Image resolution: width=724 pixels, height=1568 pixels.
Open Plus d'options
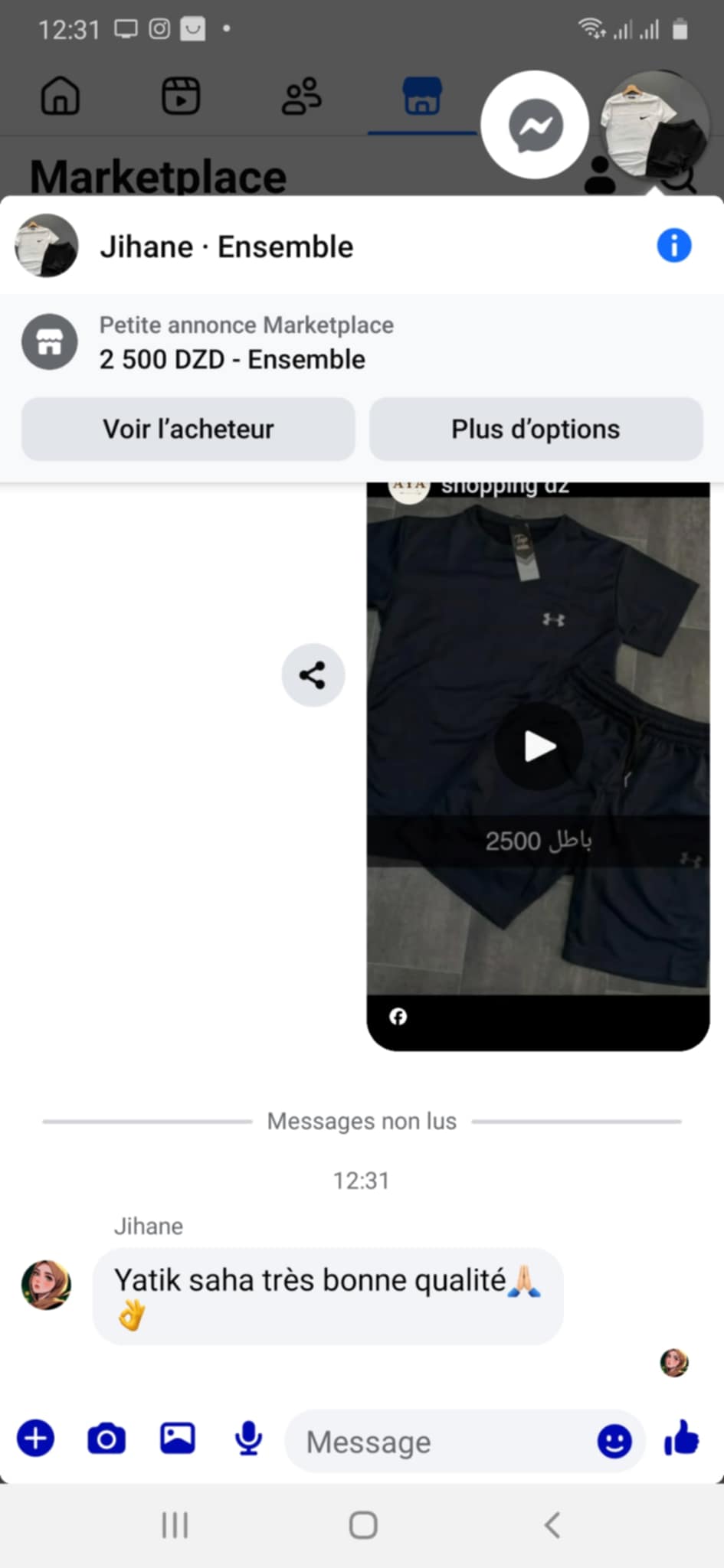[x=536, y=430]
